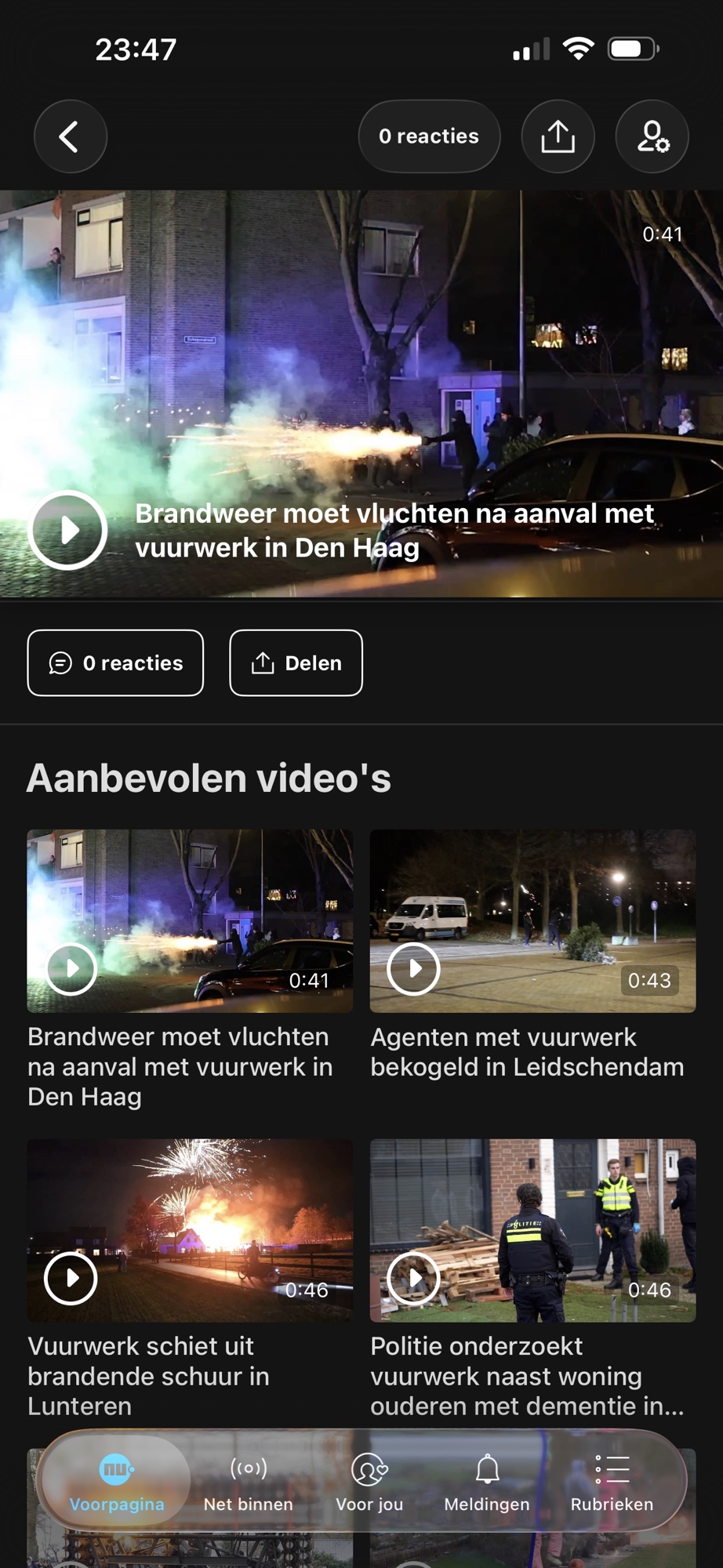Switch to the Voorpagina tab

[117, 1482]
